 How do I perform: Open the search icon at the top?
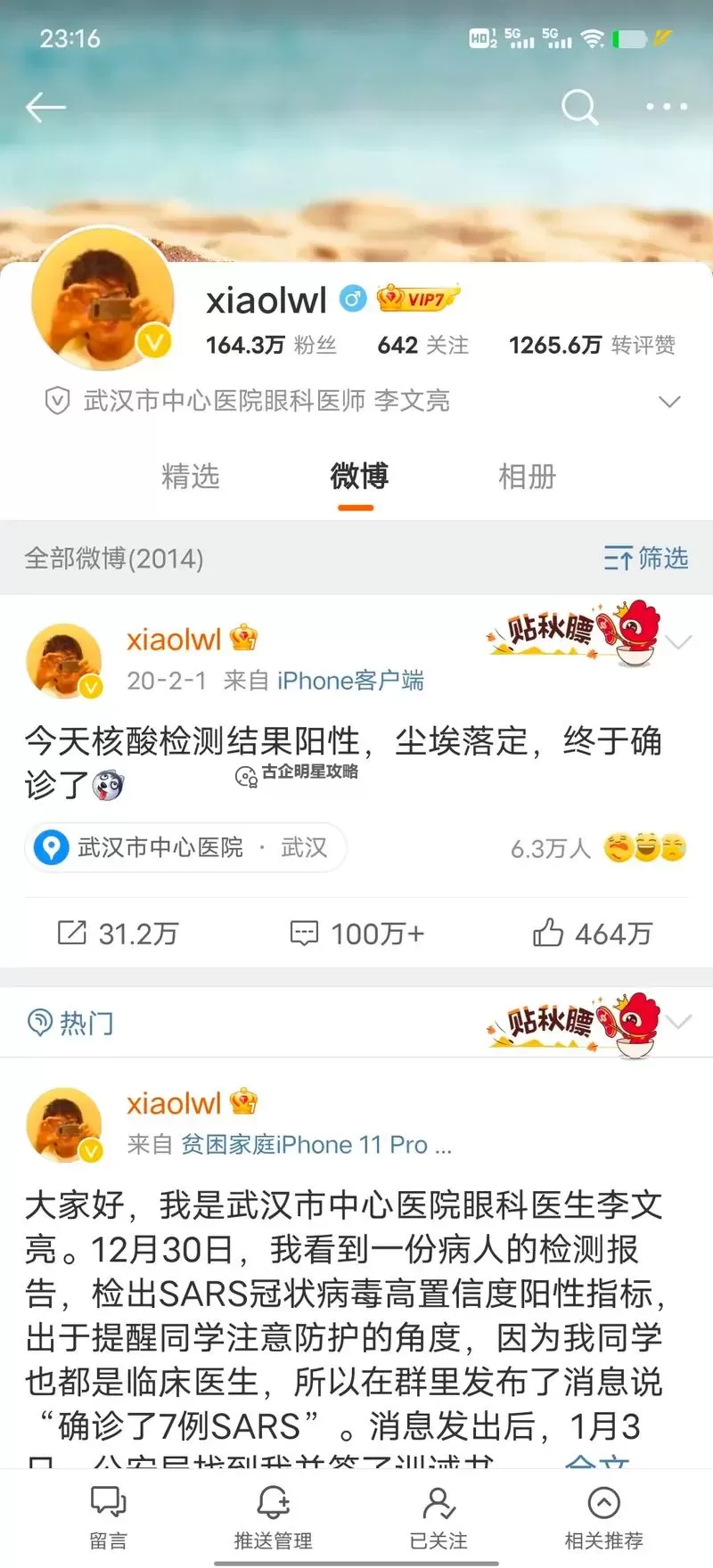tap(579, 107)
